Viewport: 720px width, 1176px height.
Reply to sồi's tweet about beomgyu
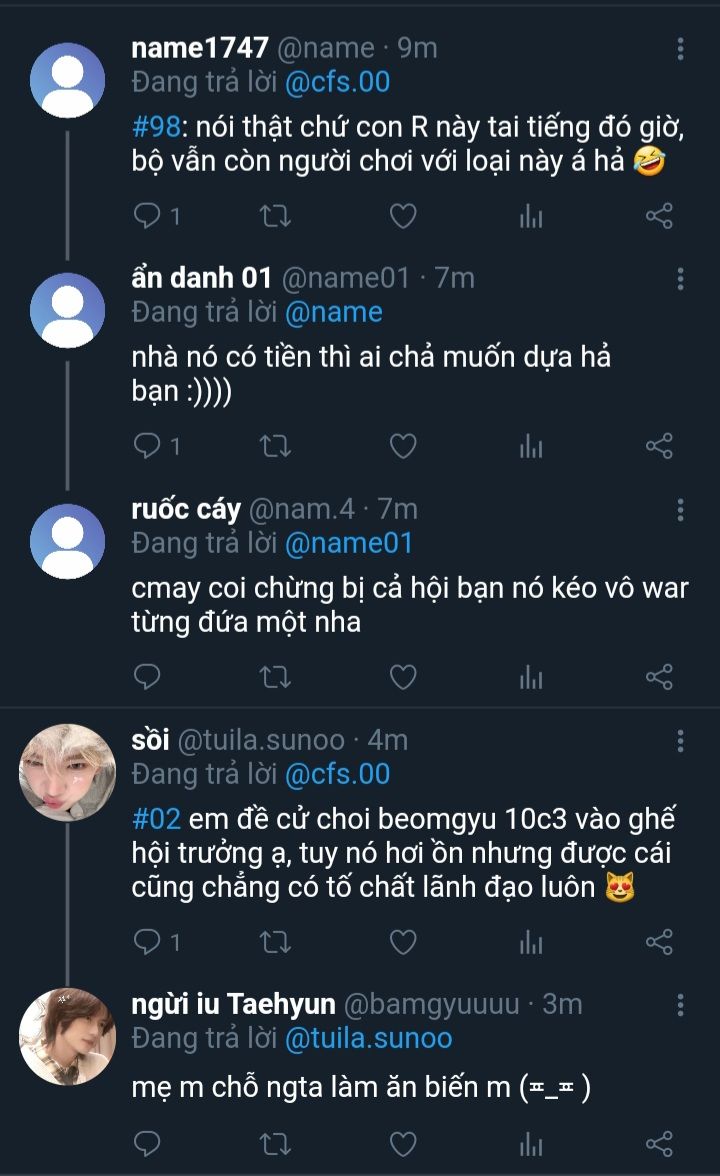148,941
